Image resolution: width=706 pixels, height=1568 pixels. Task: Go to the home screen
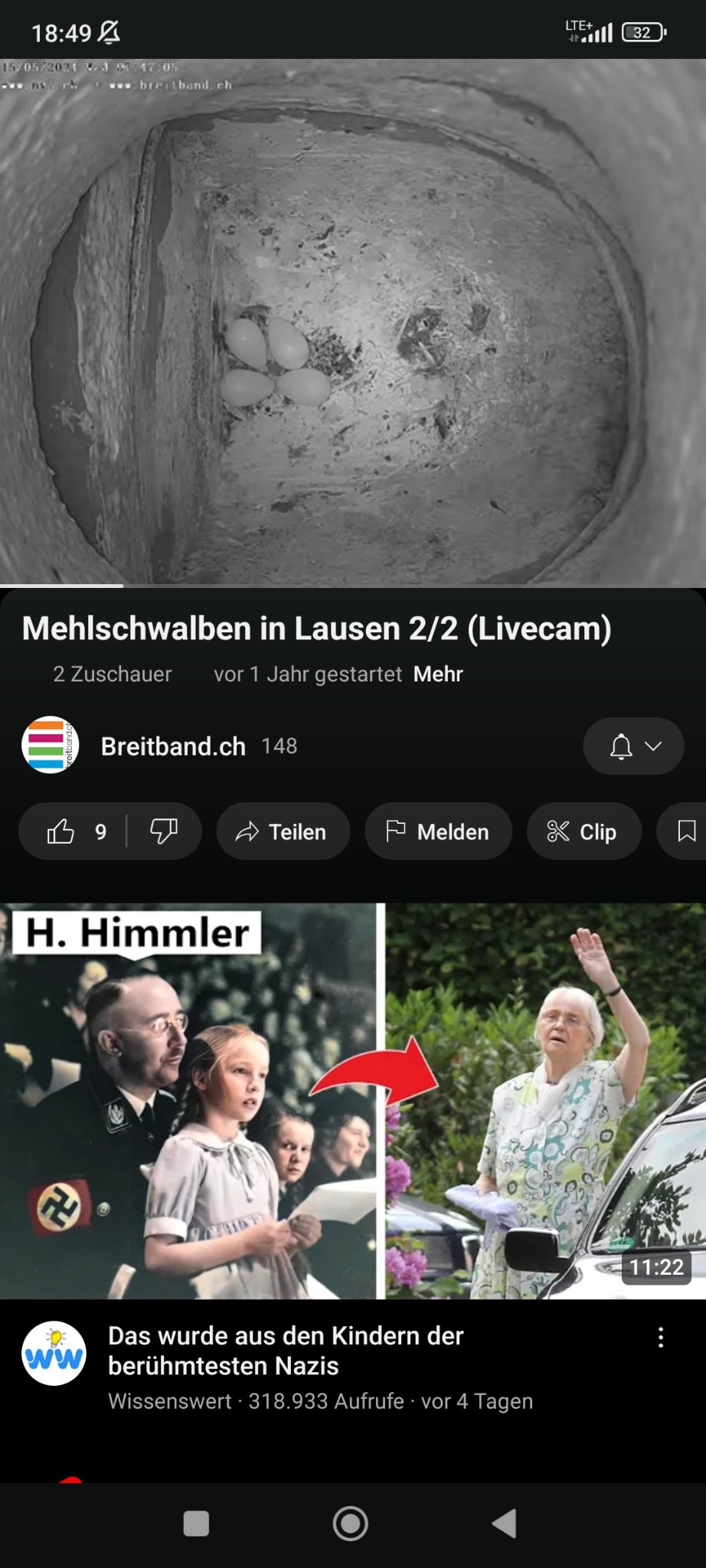351,1524
